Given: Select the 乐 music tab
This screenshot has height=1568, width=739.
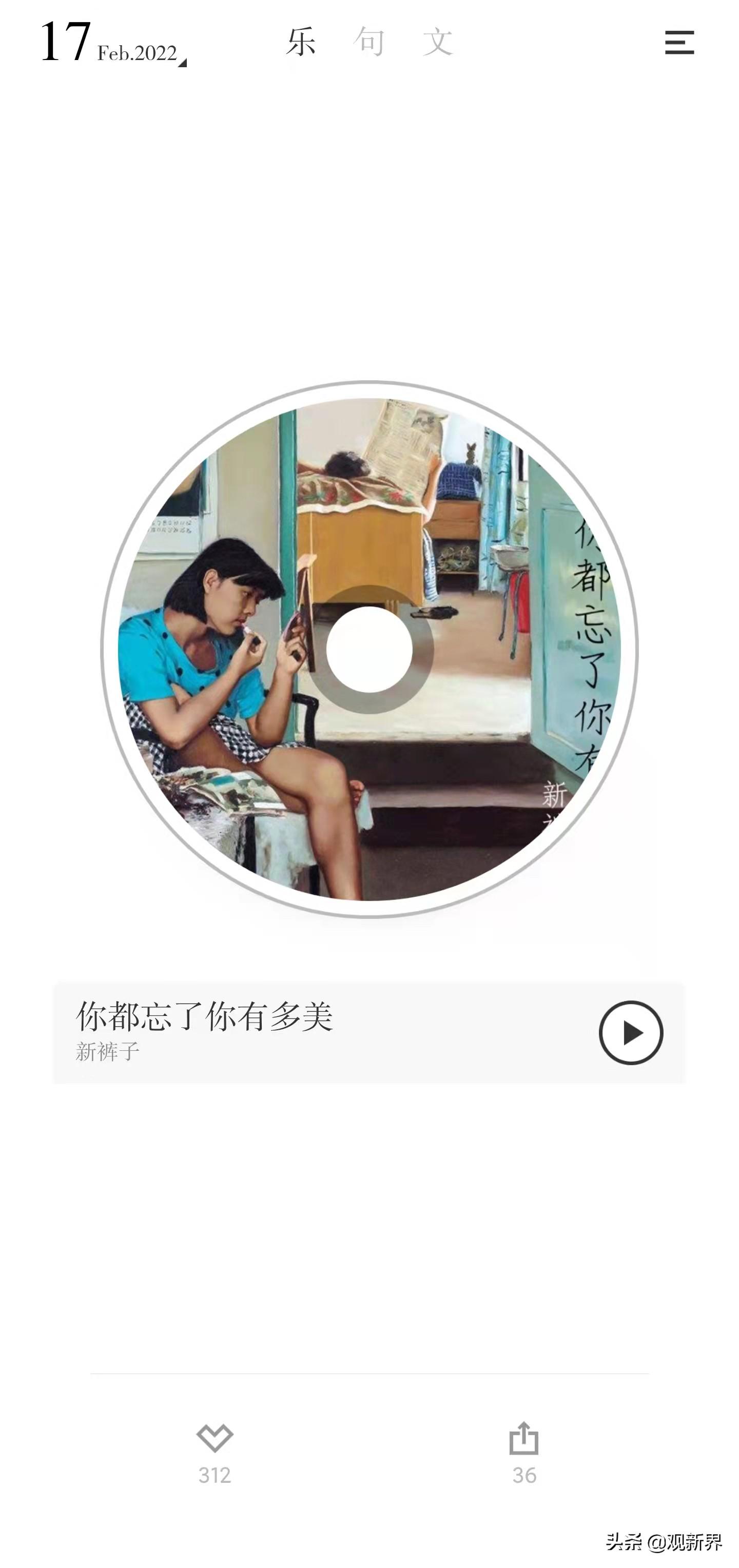Looking at the screenshot, I should tap(301, 42).
